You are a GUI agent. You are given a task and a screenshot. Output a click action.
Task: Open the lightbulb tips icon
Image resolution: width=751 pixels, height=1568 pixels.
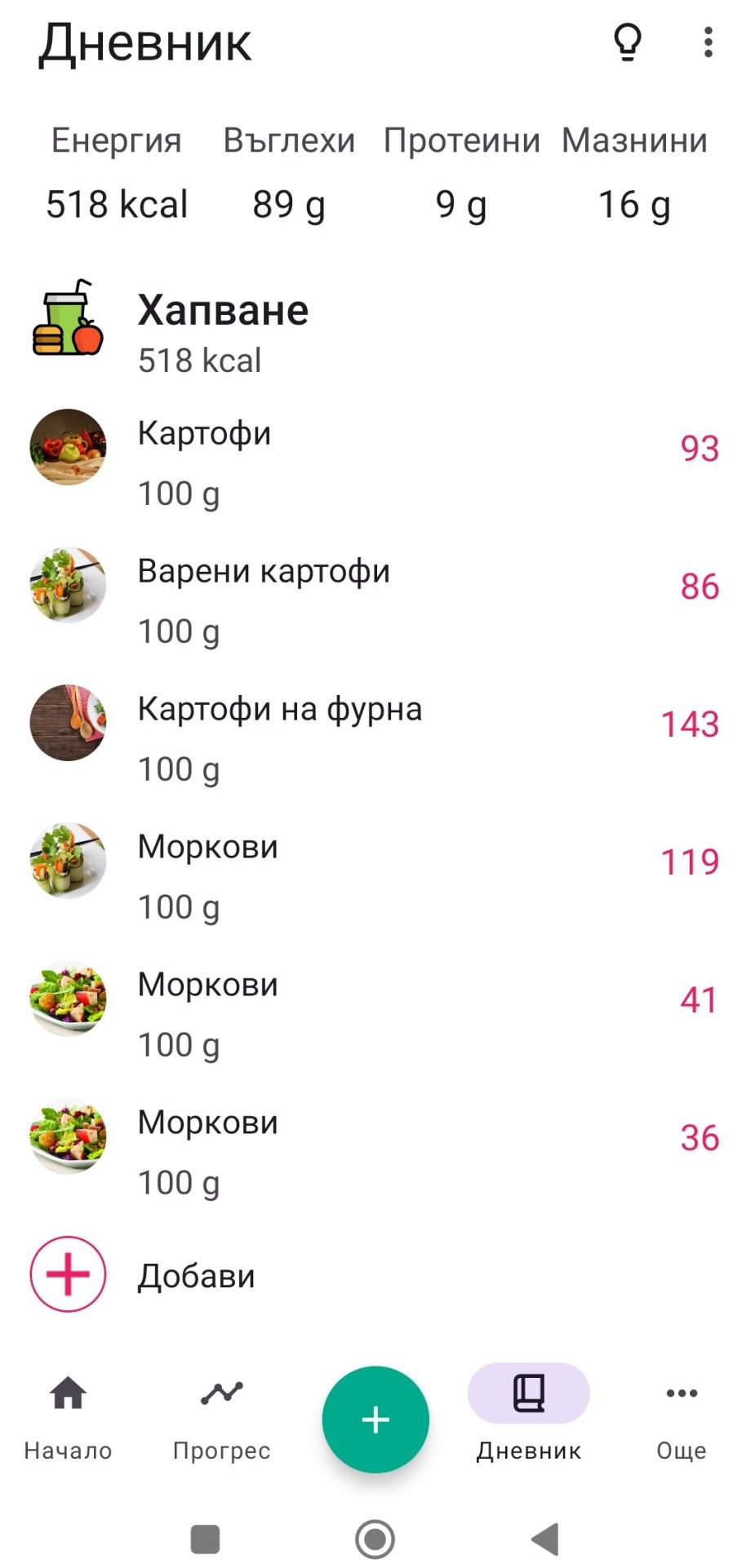(627, 42)
